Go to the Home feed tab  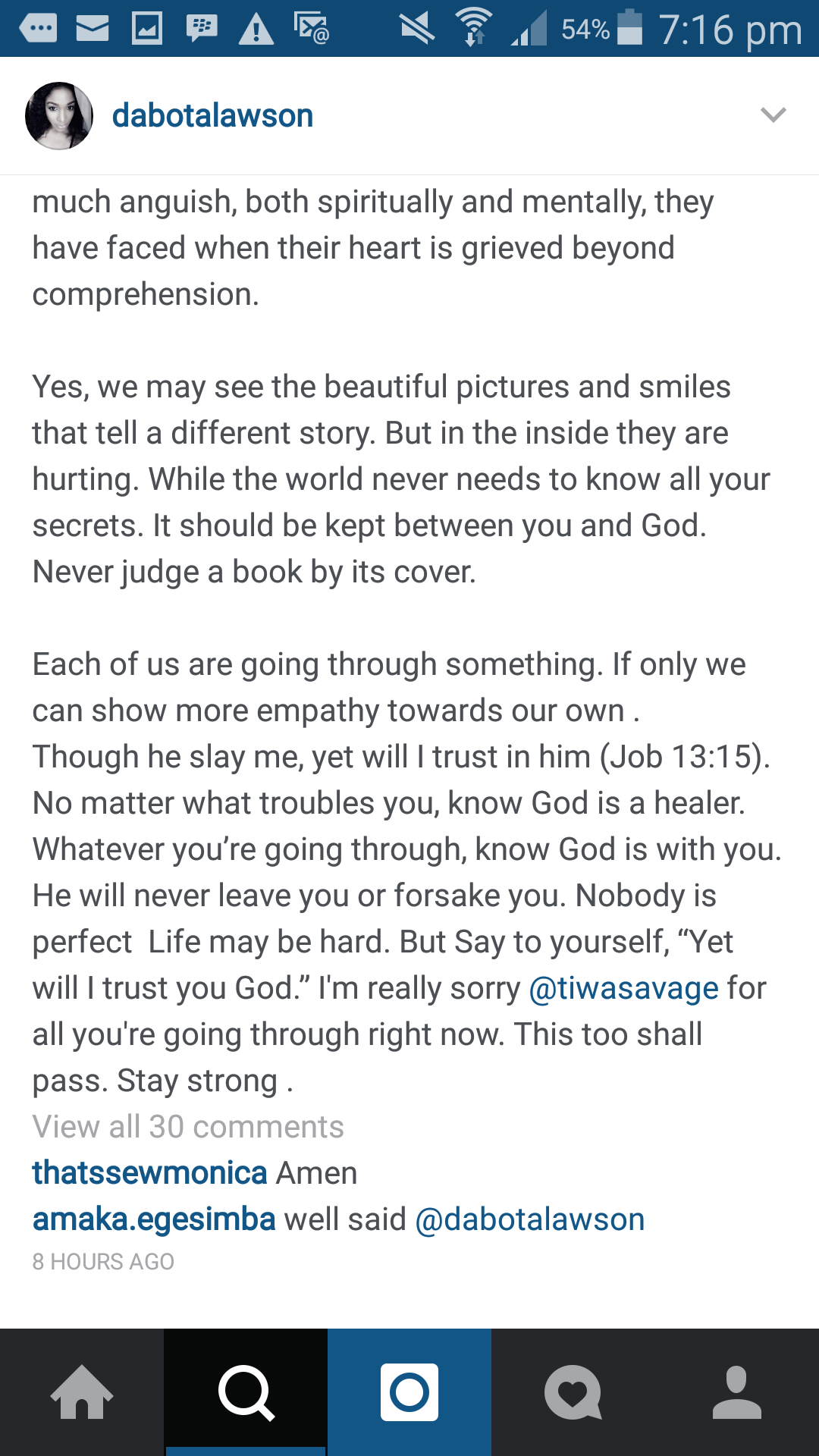pyautogui.click(x=82, y=1392)
